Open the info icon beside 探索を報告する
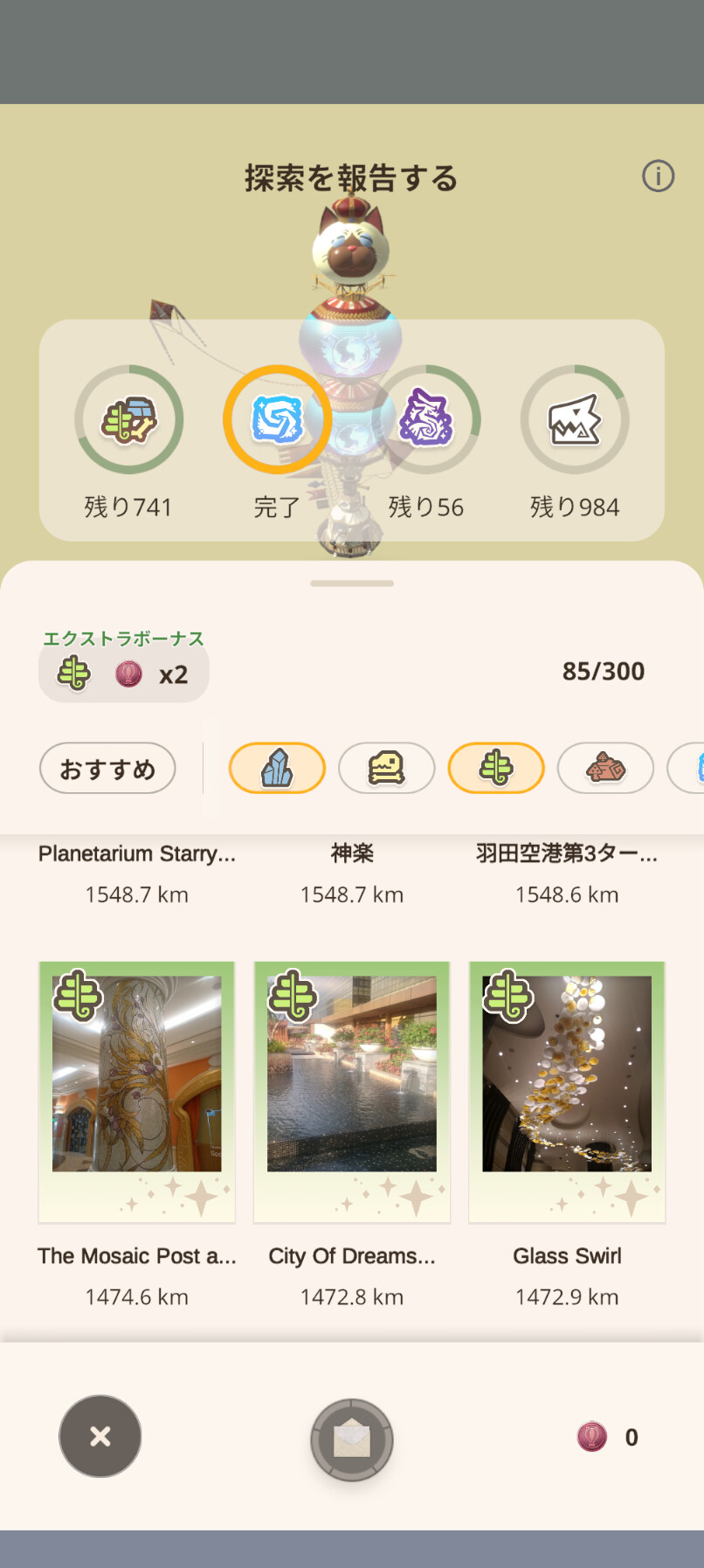This screenshot has height=1568, width=704. (x=658, y=176)
